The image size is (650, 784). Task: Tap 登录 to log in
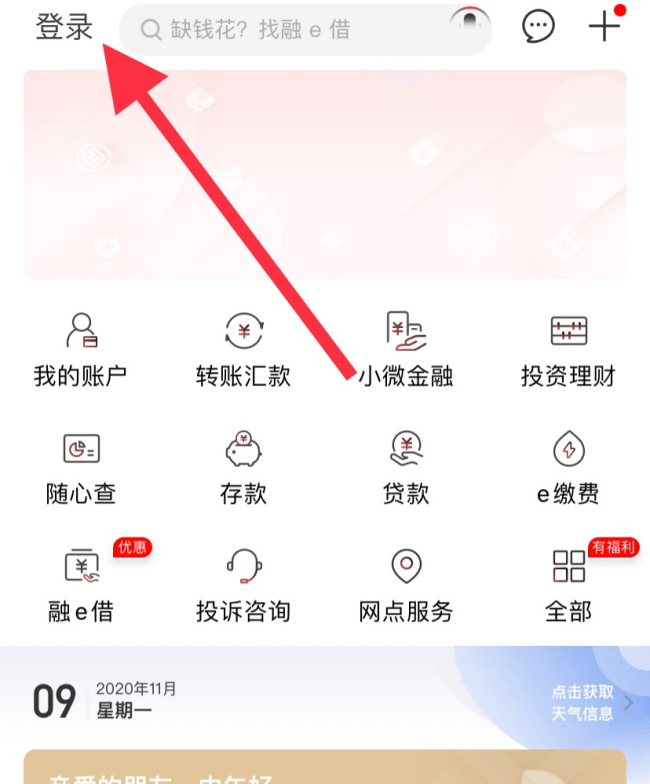[x=64, y=28]
